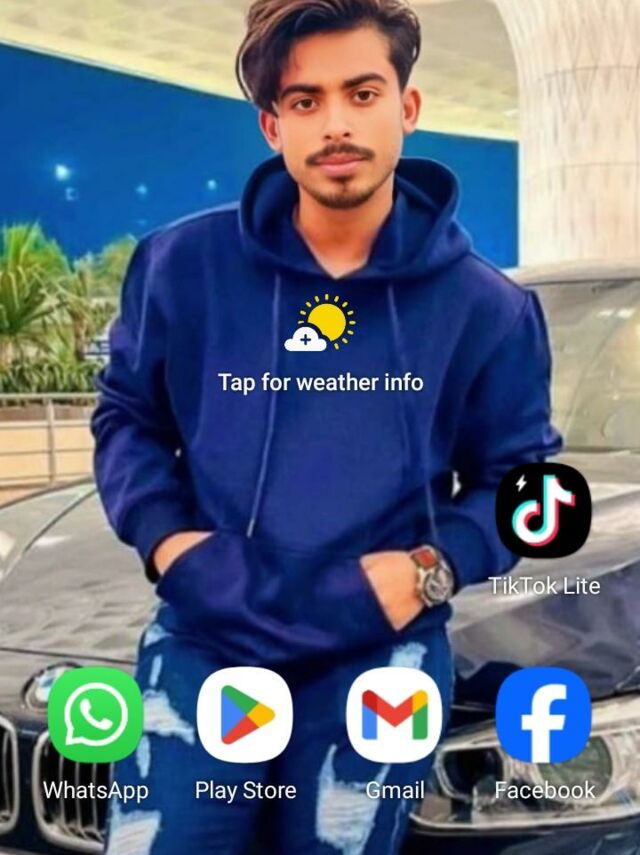Open WhatsApp

(95, 715)
